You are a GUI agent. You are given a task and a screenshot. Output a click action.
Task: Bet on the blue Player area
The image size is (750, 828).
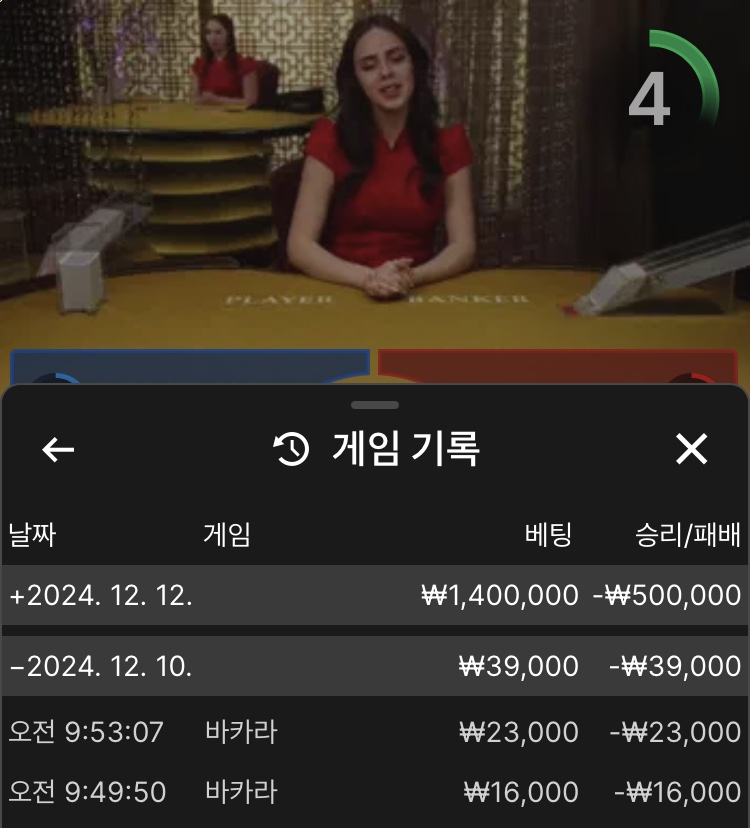(190, 365)
